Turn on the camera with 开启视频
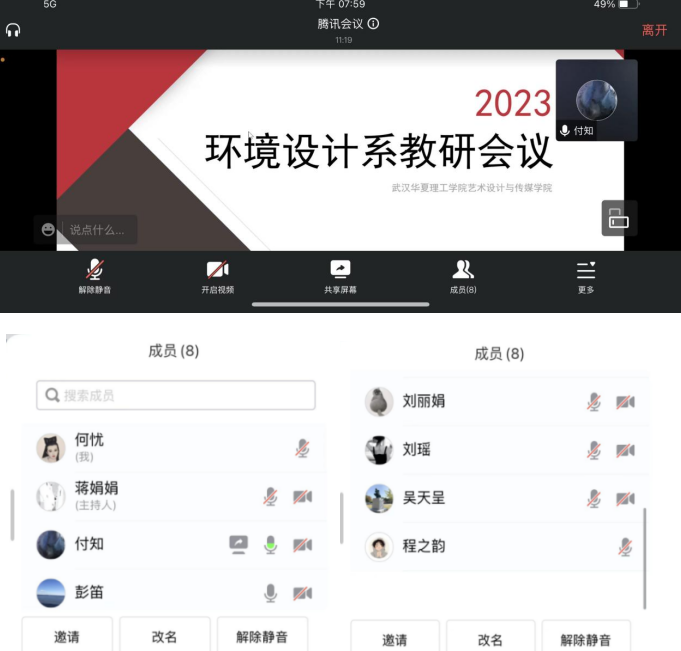681x651 pixels. coord(217,276)
